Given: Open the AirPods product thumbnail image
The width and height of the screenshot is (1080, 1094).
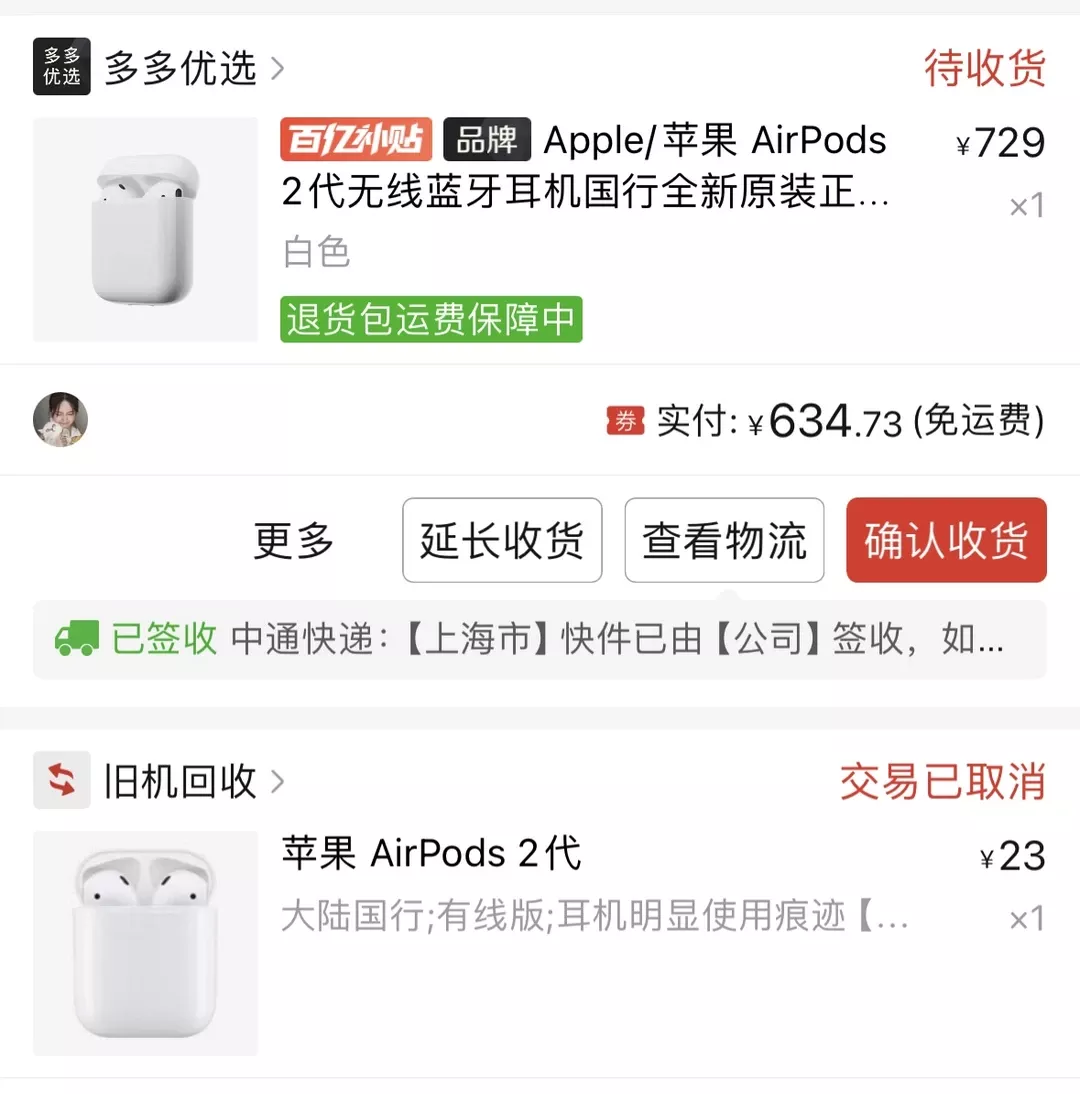Looking at the screenshot, I should [144, 231].
